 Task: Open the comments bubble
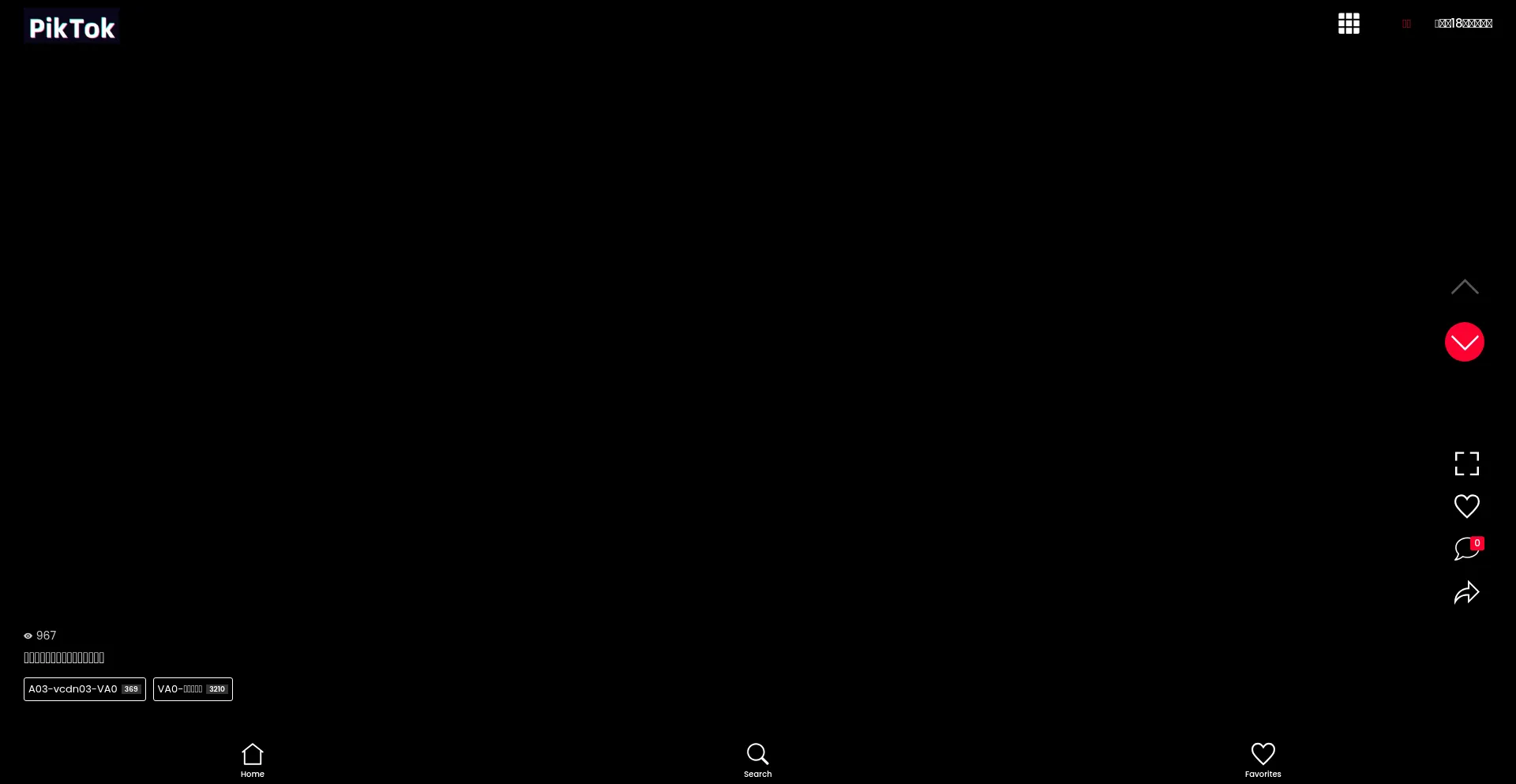point(1466,549)
